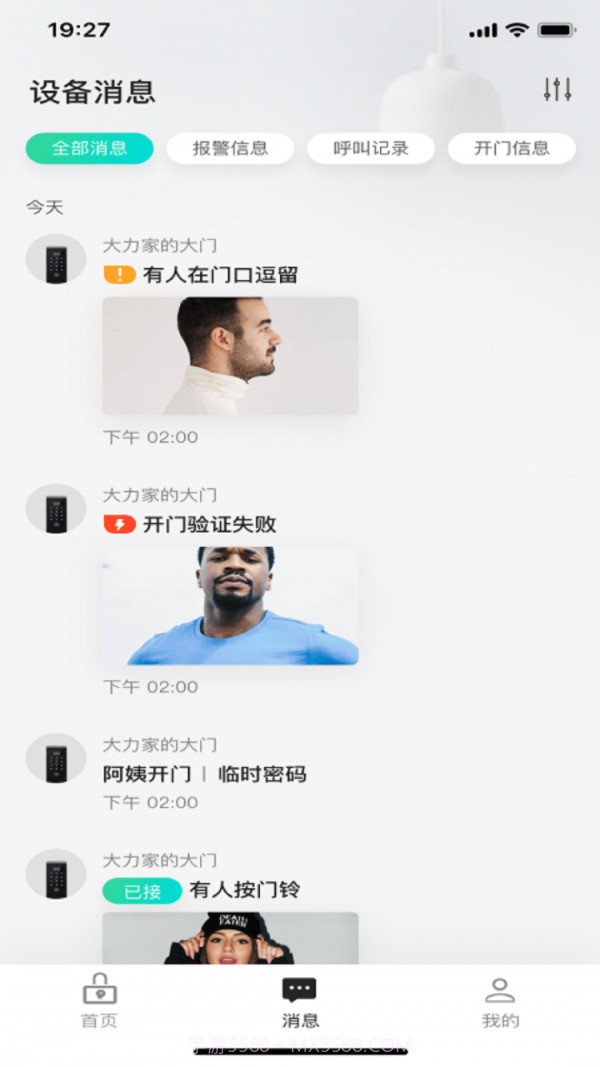Switch to the 呼叫记录 chip
The height and width of the screenshot is (1067, 600).
pyautogui.click(x=371, y=148)
